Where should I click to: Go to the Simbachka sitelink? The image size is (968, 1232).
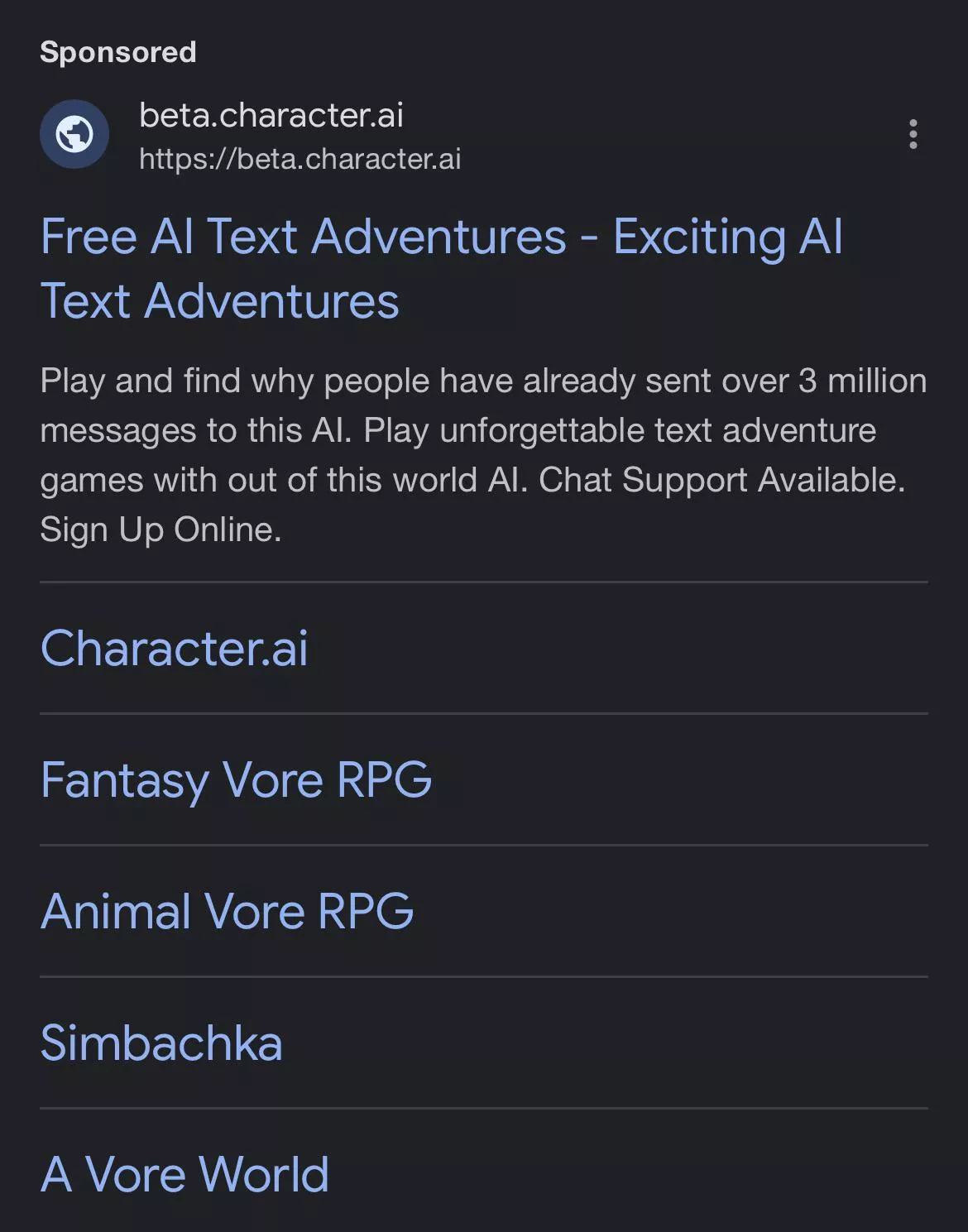pyautogui.click(x=161, y=1043)
